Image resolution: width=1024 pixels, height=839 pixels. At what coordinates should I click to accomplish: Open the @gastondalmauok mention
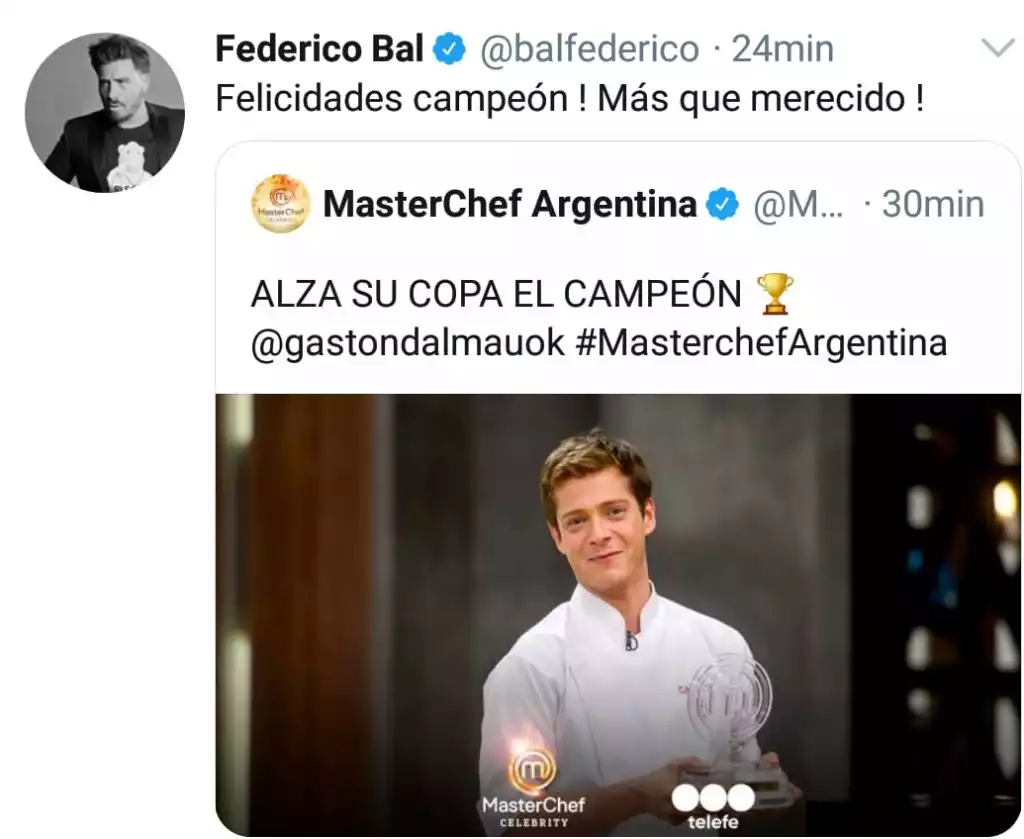[409, 343]
